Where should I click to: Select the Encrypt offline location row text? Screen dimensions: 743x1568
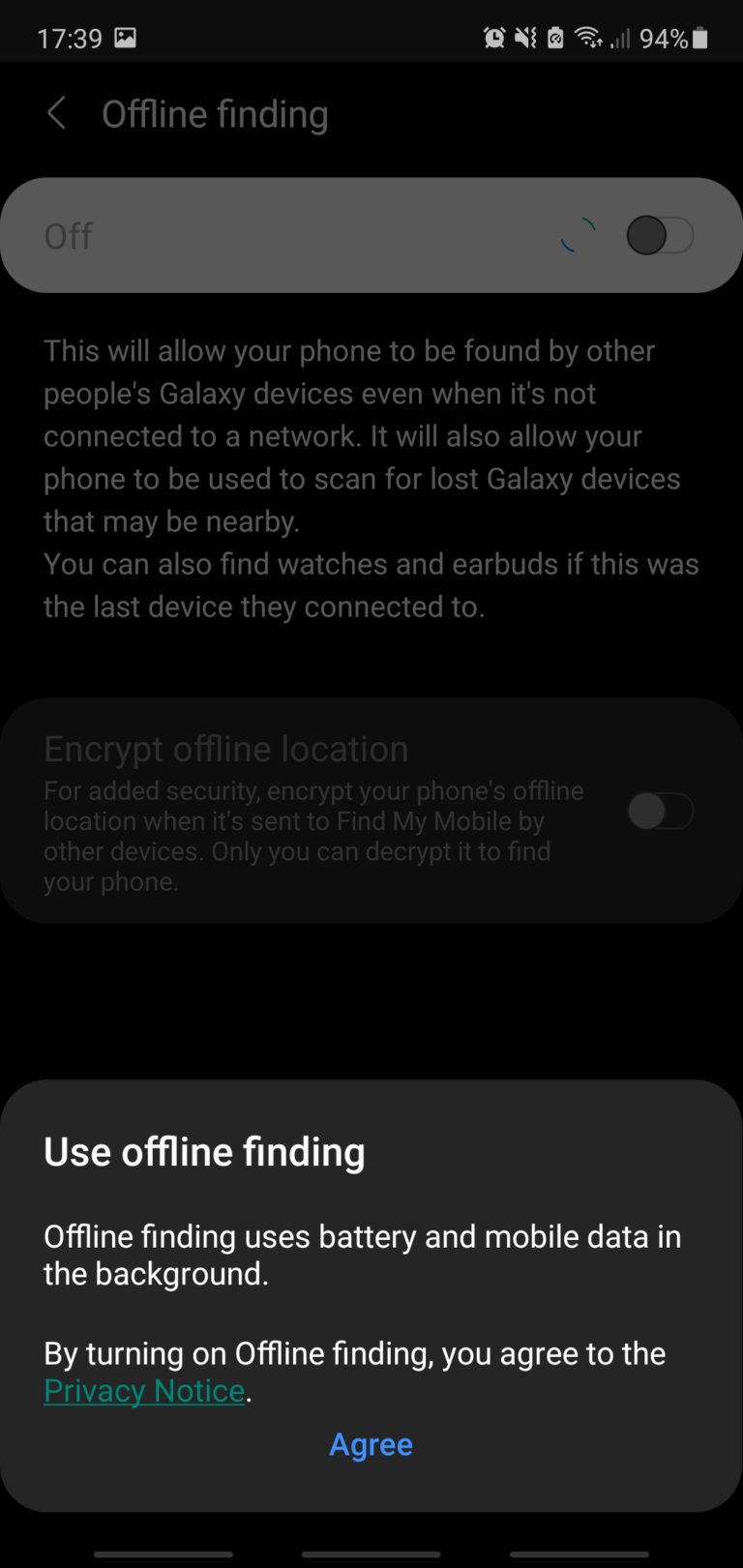[x=224, y=748]
